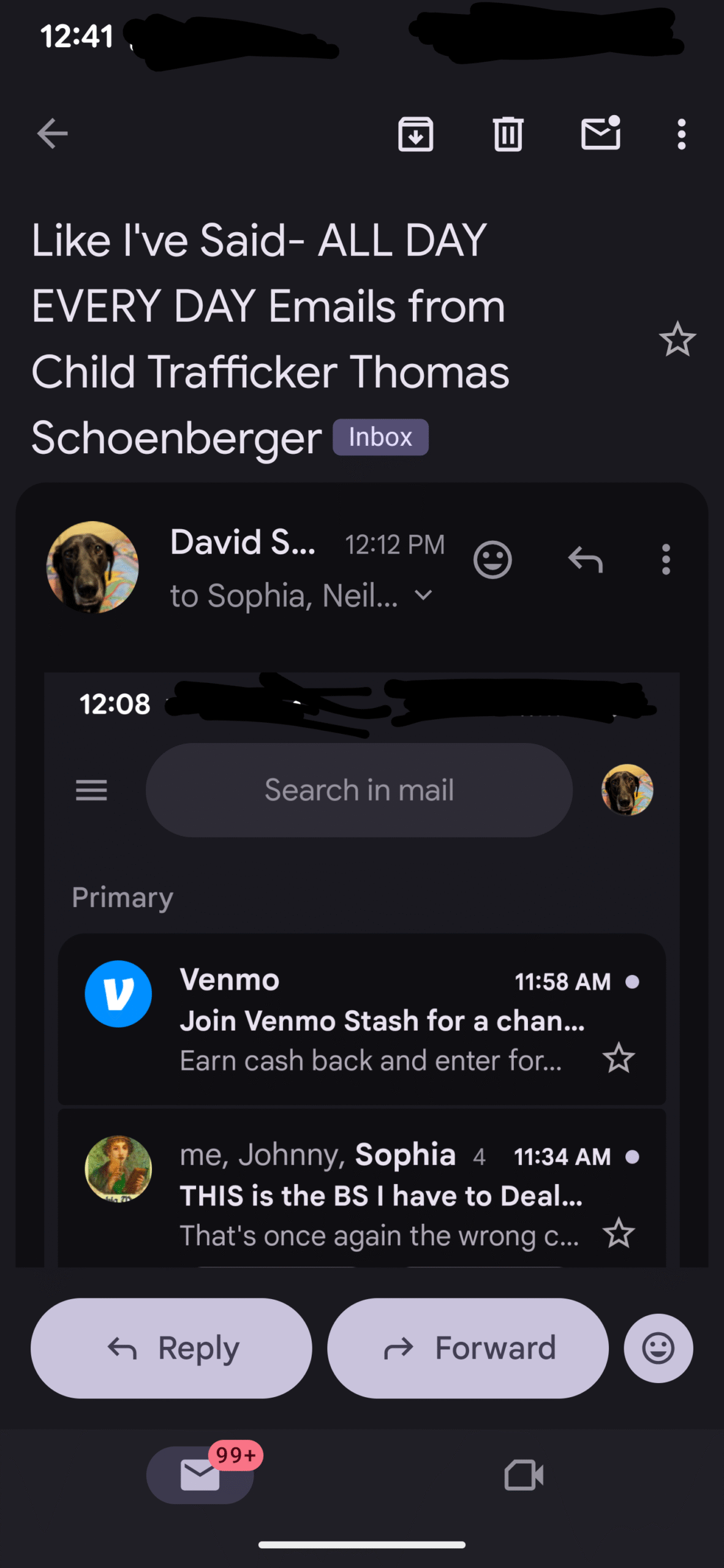Tap the Reply button

[x=172, y=1348]
